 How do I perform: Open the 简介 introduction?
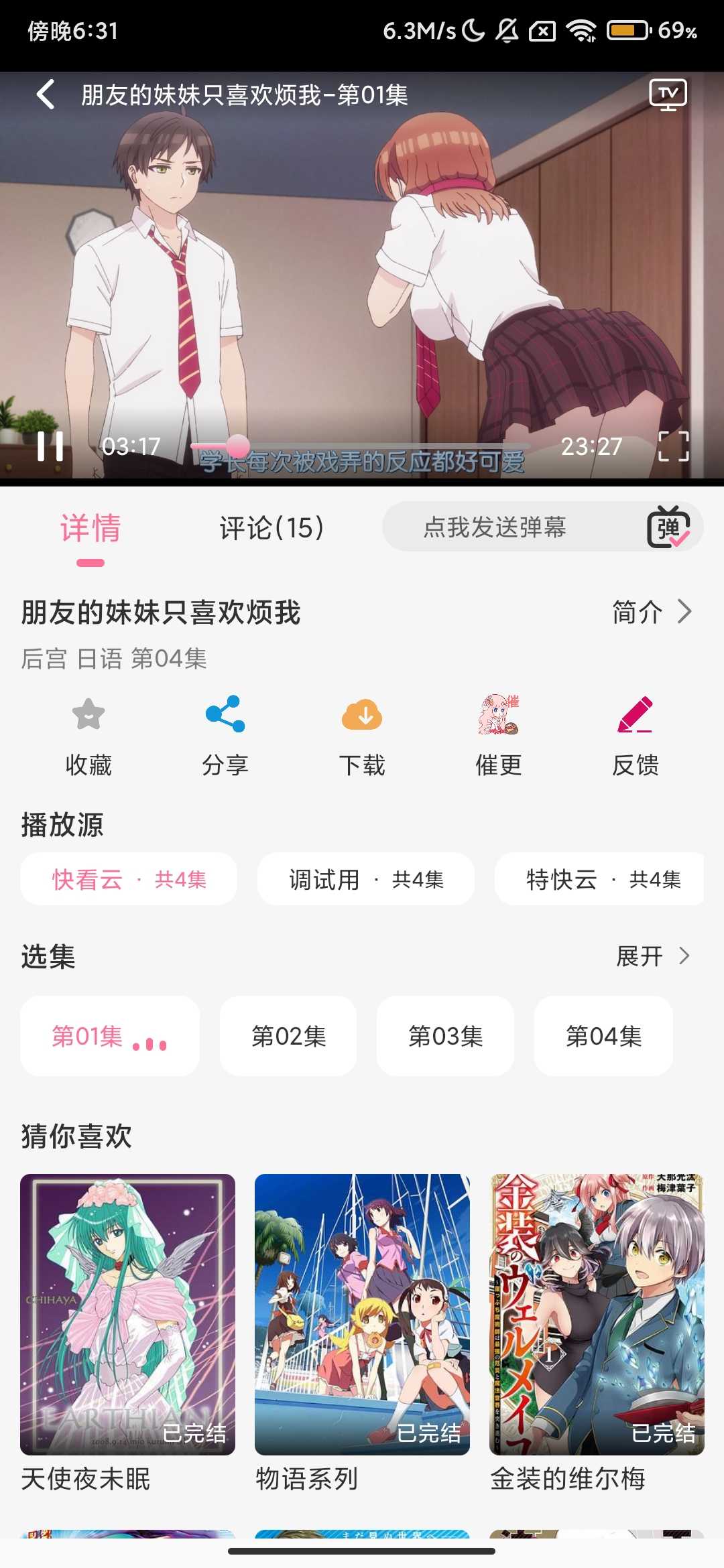click(651, 612)
